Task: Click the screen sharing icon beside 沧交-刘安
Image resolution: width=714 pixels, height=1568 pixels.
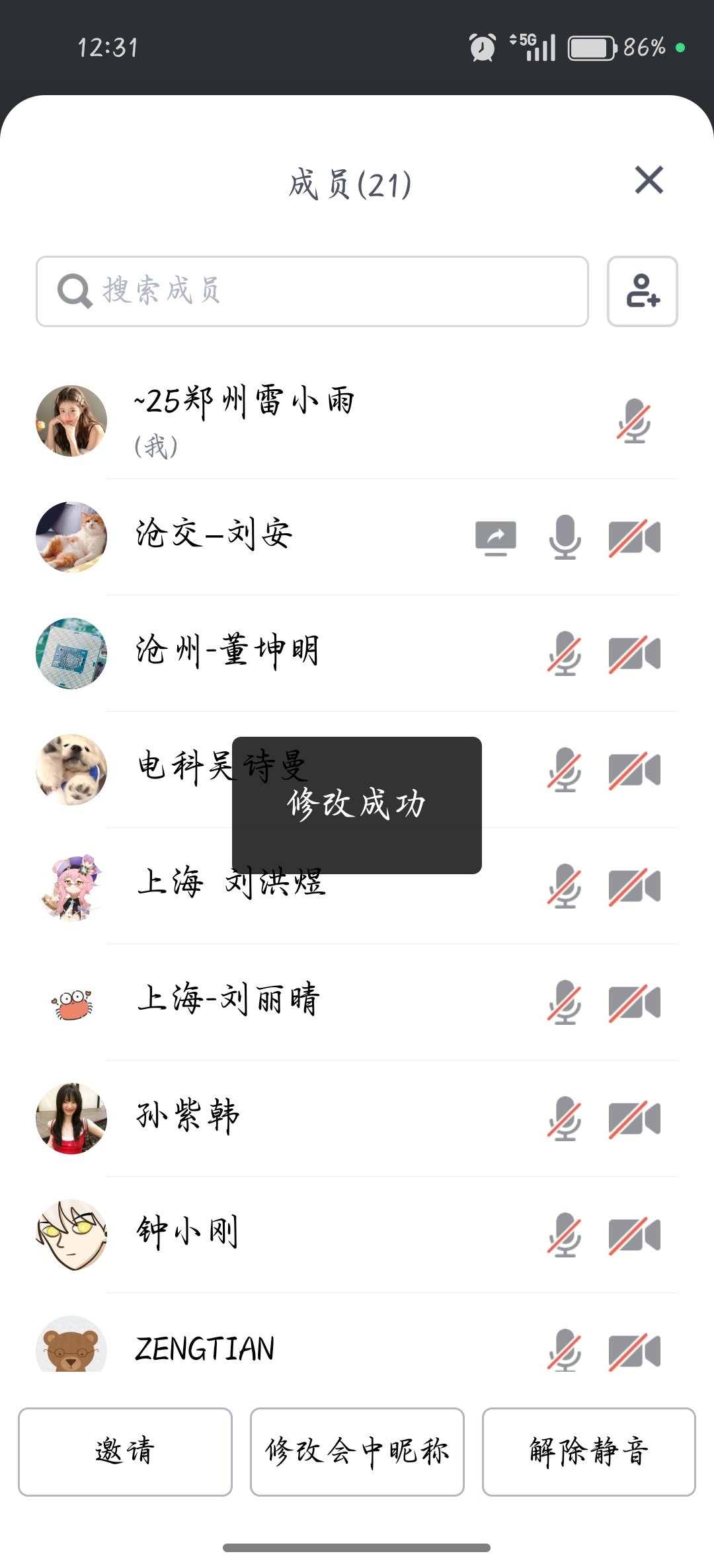Action: point(496,538)
